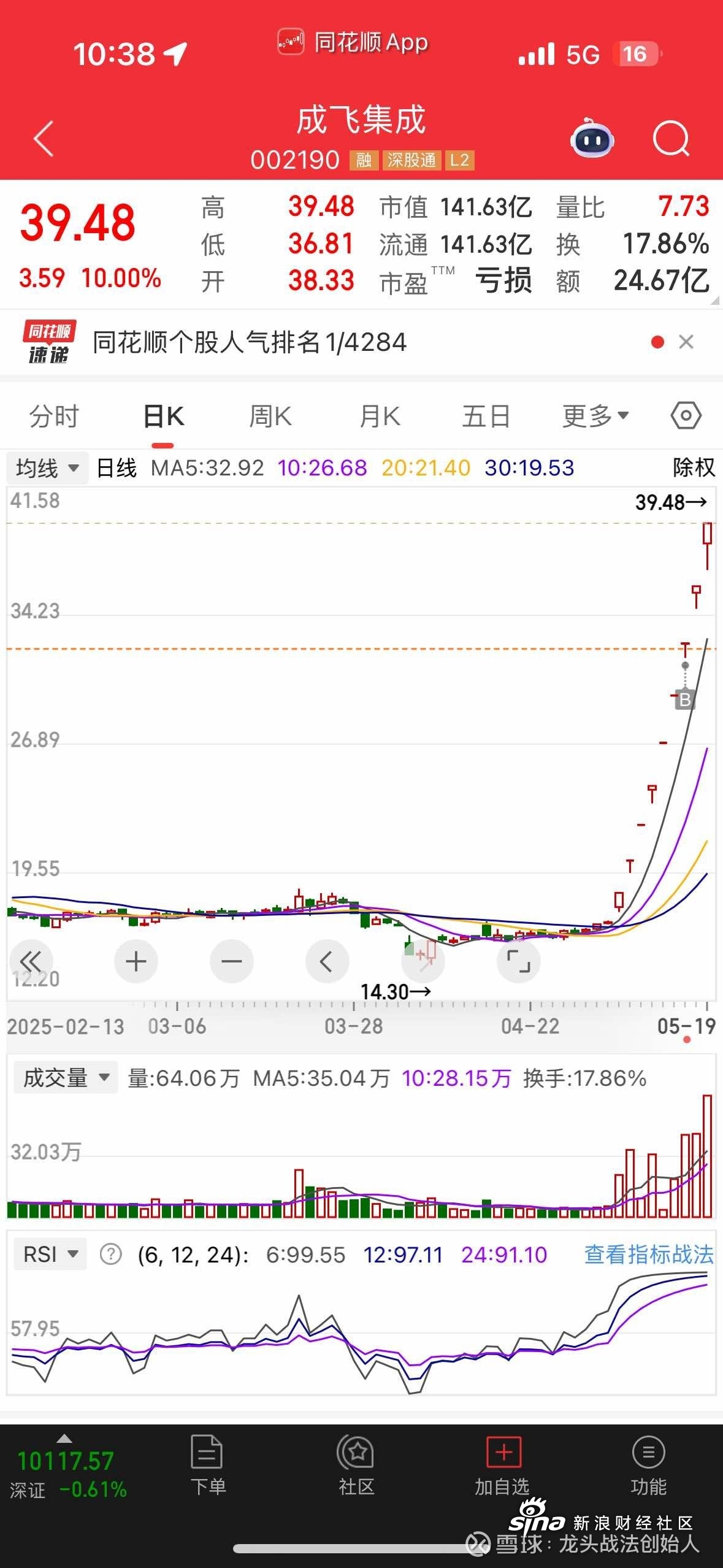Tap 下单 to place an order
Screen dimensions: 723x1568
point(207,1466)
